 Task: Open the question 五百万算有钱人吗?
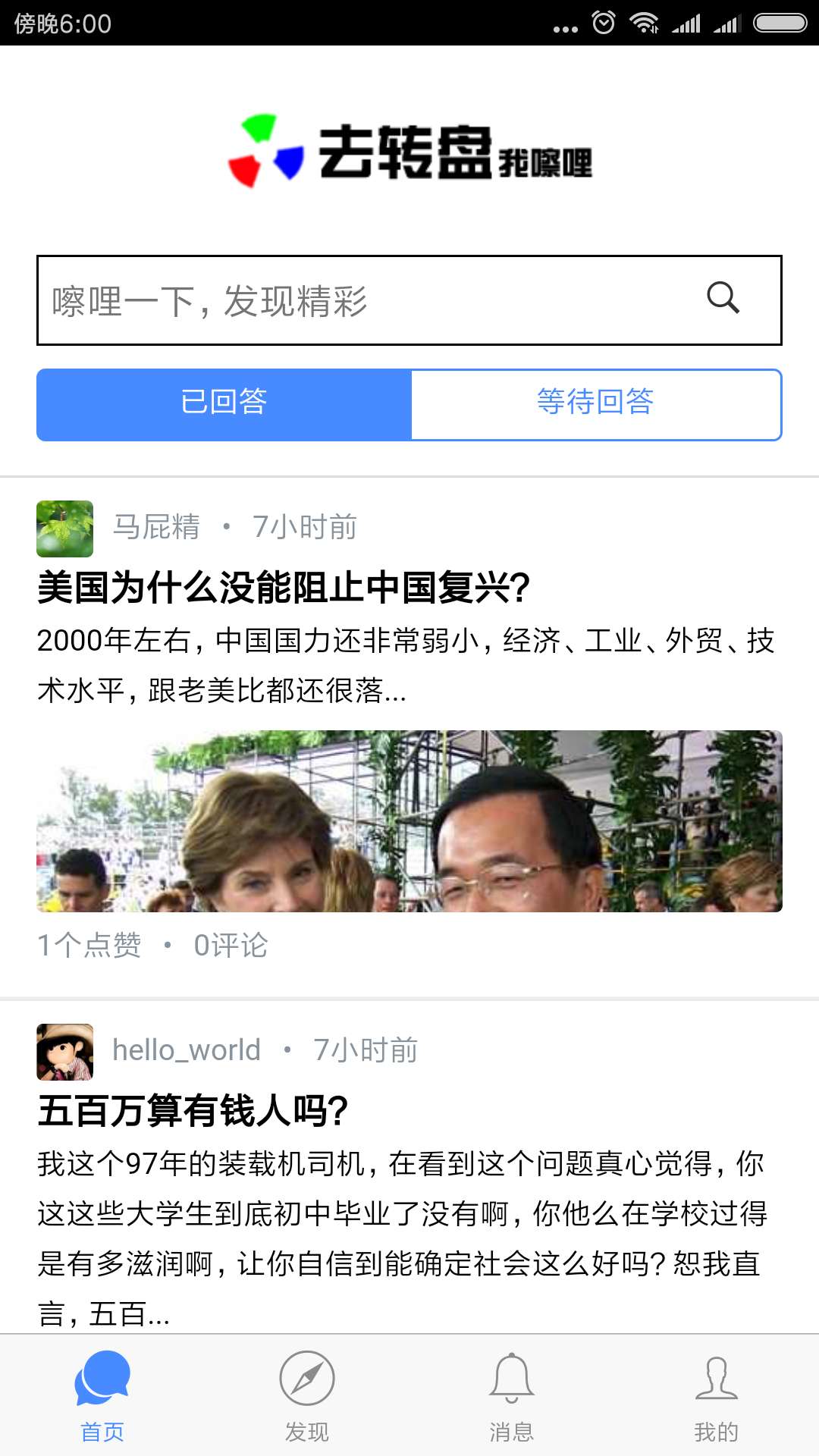tap(193, 1111)
